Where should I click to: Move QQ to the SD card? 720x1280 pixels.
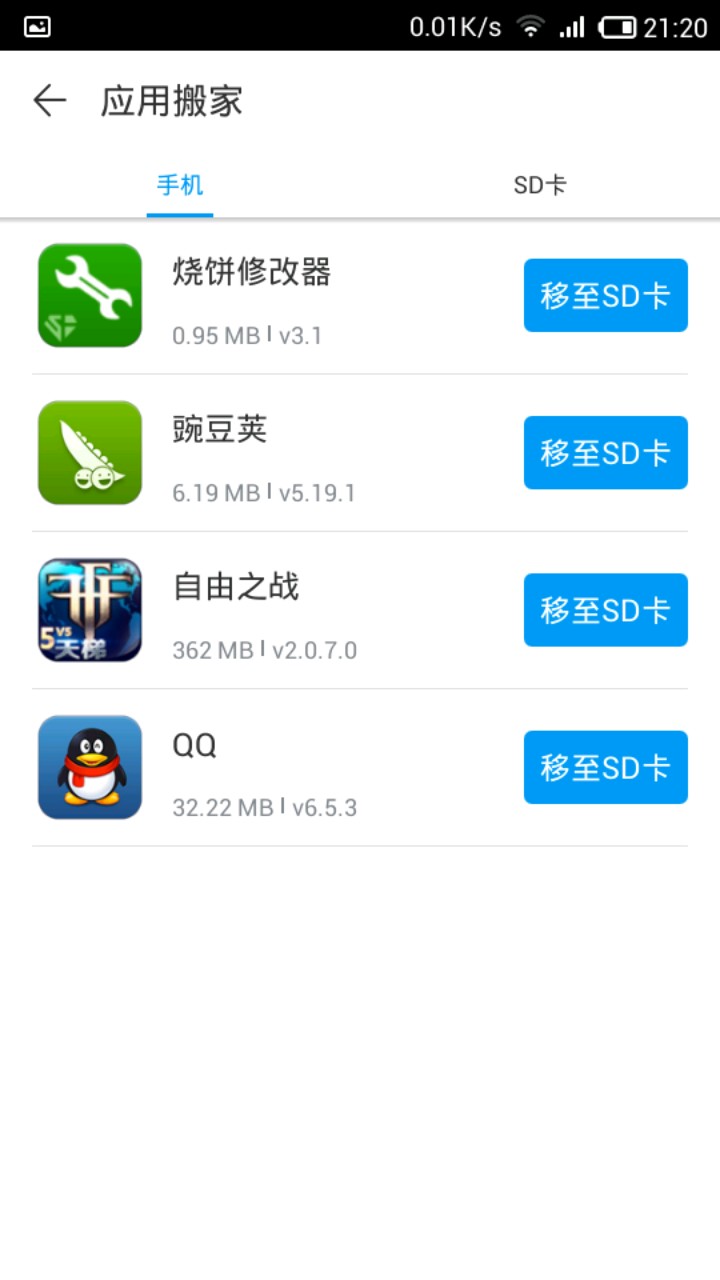click(606, 767)
